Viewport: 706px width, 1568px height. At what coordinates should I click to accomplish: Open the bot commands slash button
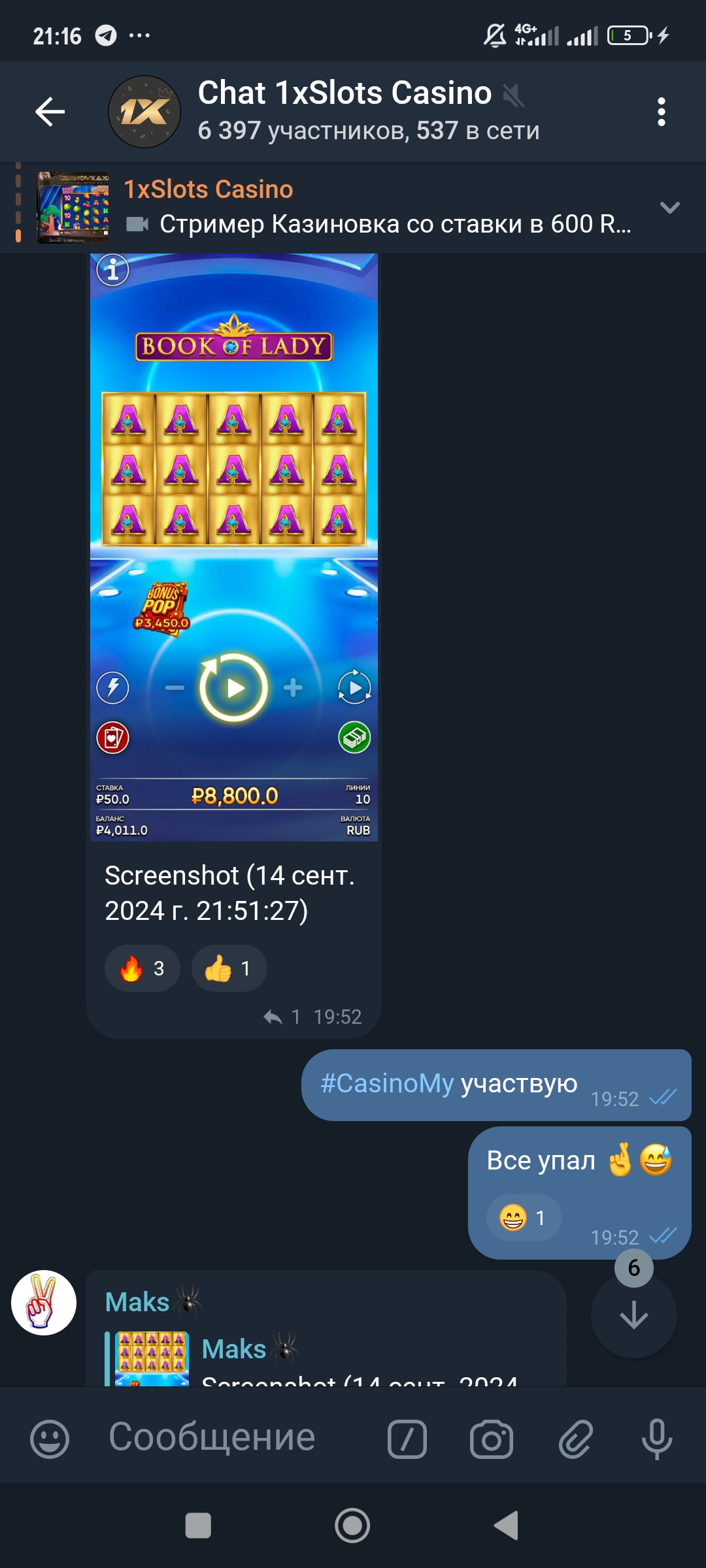407,1439
